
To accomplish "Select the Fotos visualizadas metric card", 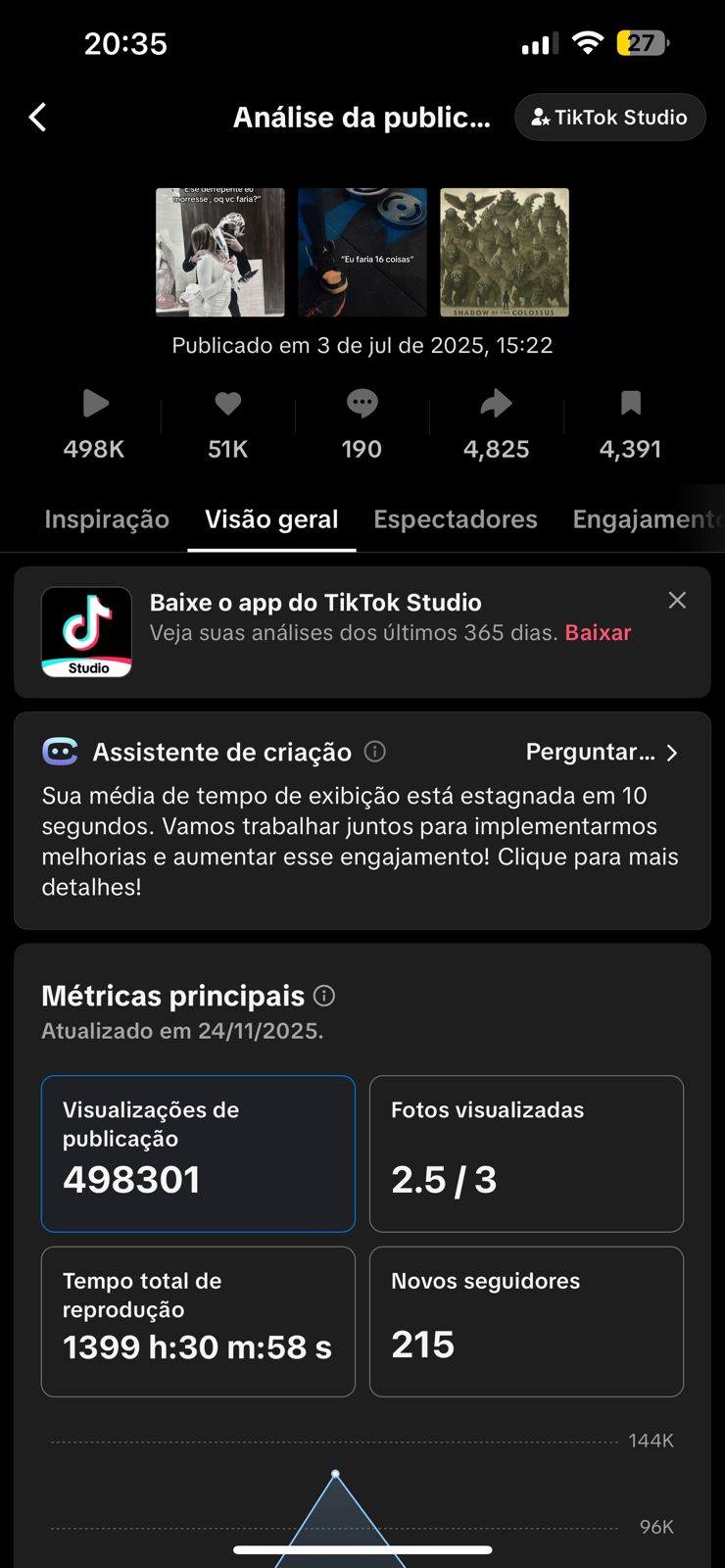I will click(526, 1153).
